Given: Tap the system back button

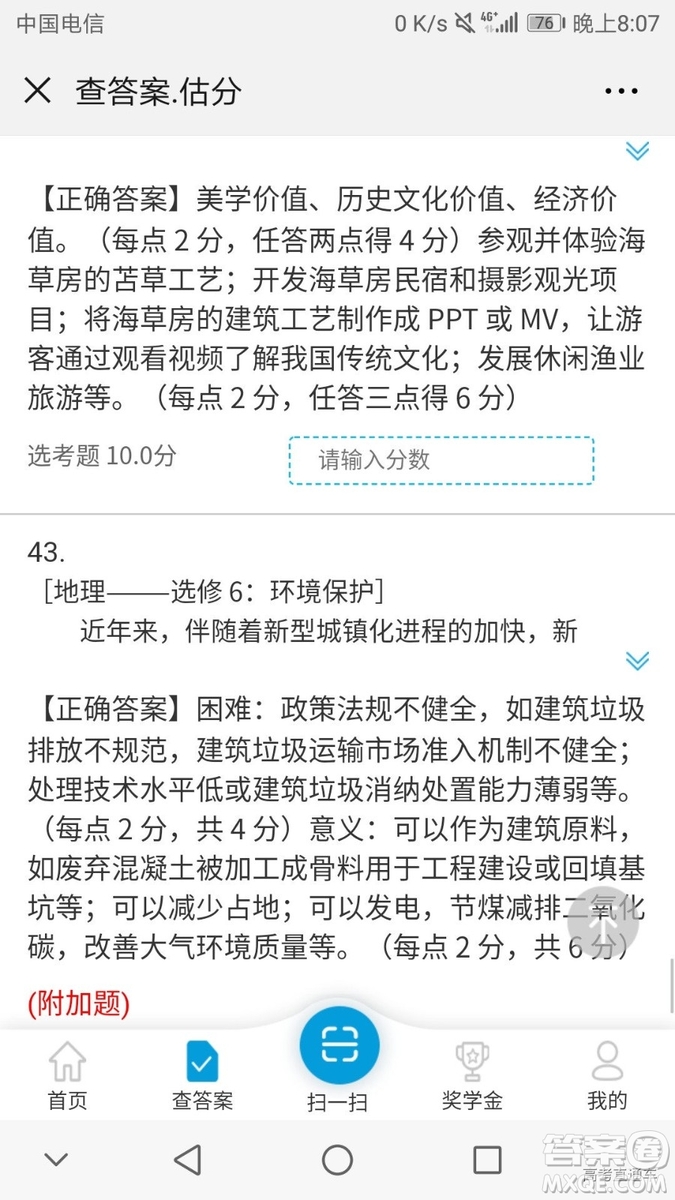Looking at the screenshot, I should [x=187, y=1160].
